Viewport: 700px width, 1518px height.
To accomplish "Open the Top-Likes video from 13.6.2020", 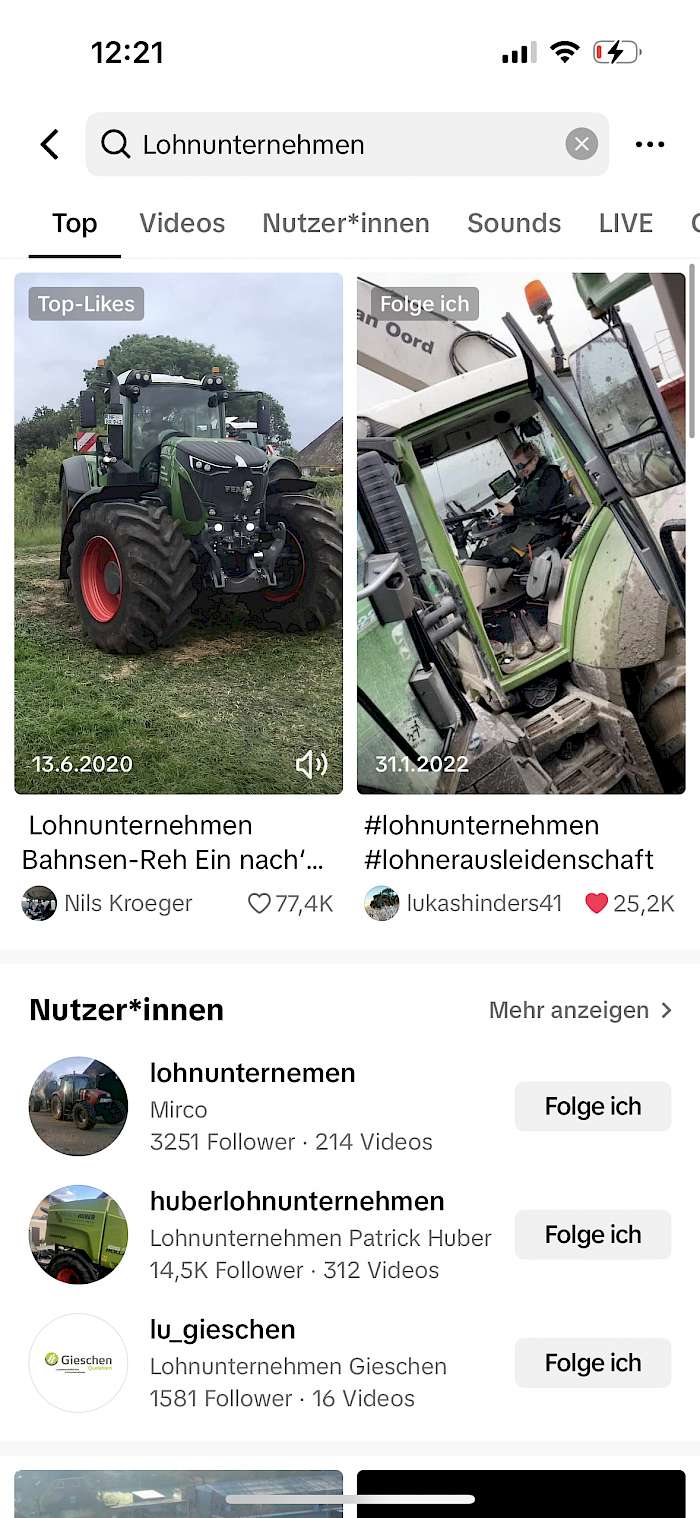I will tap(178, 533).
